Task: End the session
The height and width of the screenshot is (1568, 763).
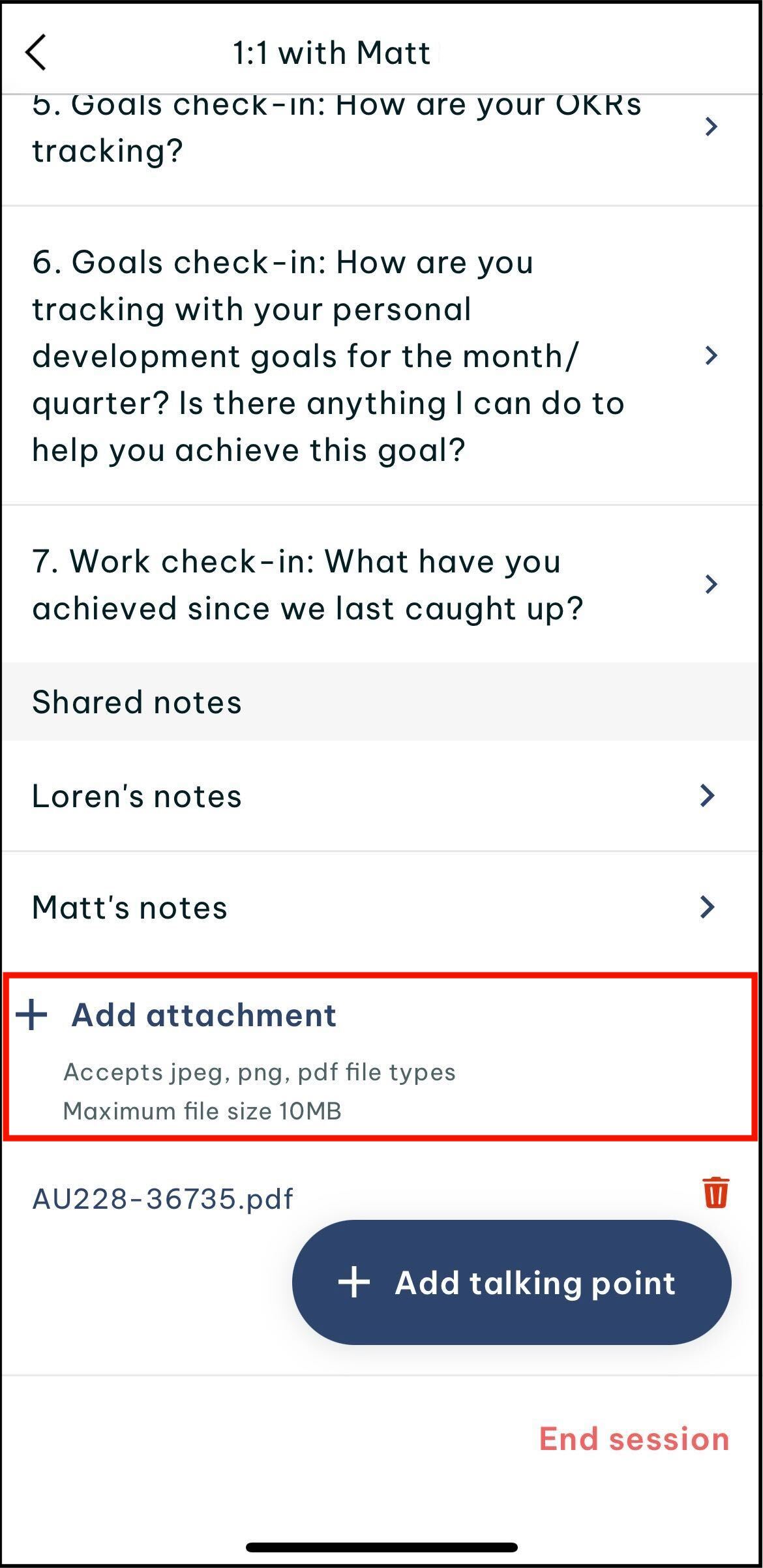Action: 634,1439
